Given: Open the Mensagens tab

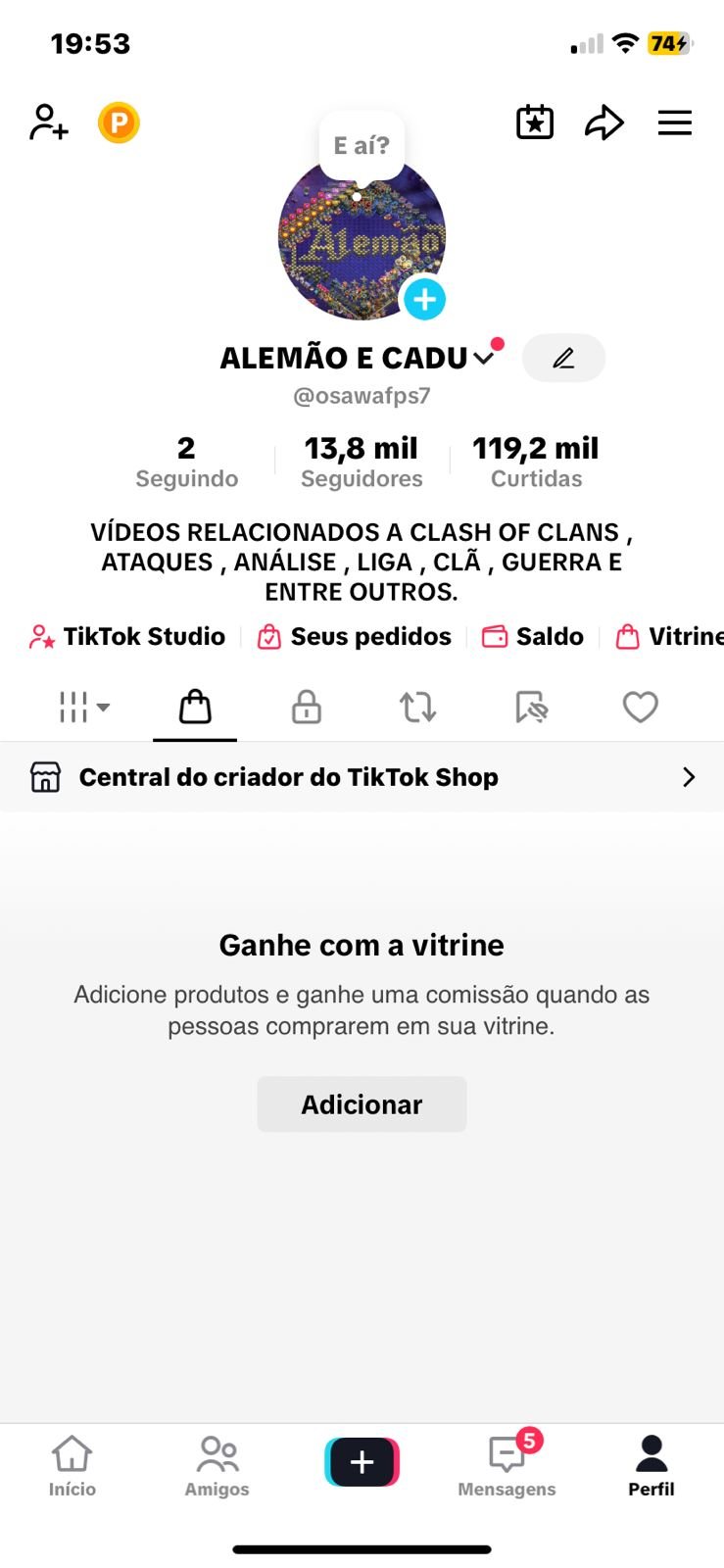Looking at the screenshot, I should (x=507, y=1465).
